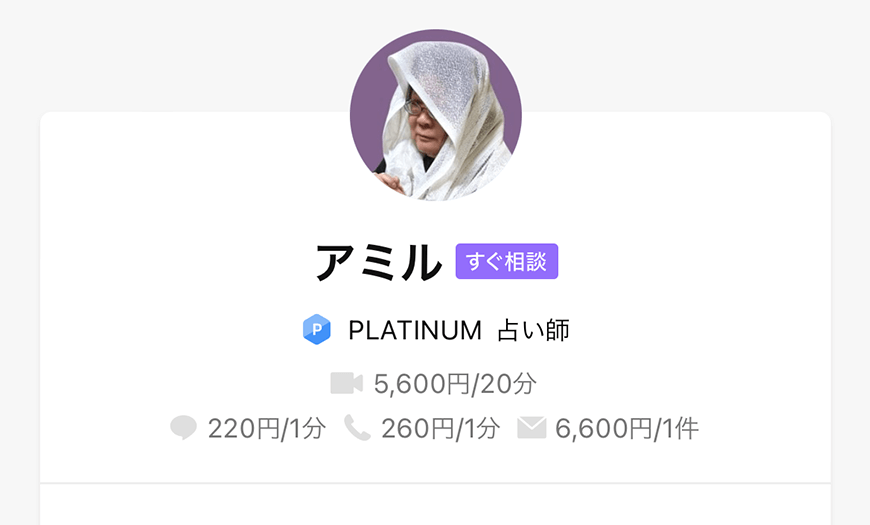Screen dimensions: 870x525
Task: Tap the すぐ相談 badge
Action: (x=506, y=262)
